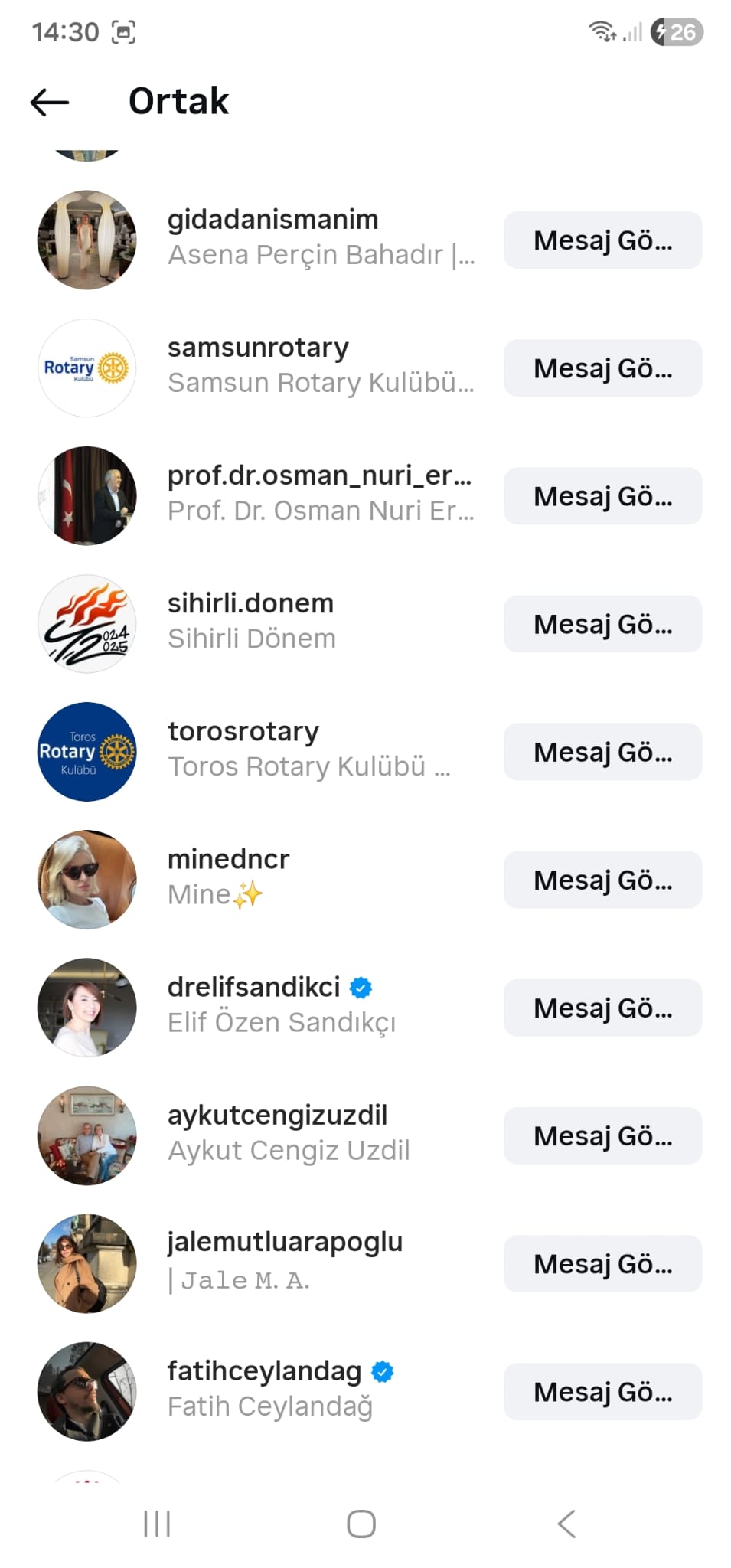Viewport: 731px width, 1568px height.
Task: Send a message to Elif Özen Sandıkçı
Action: tap(602, 1008)
